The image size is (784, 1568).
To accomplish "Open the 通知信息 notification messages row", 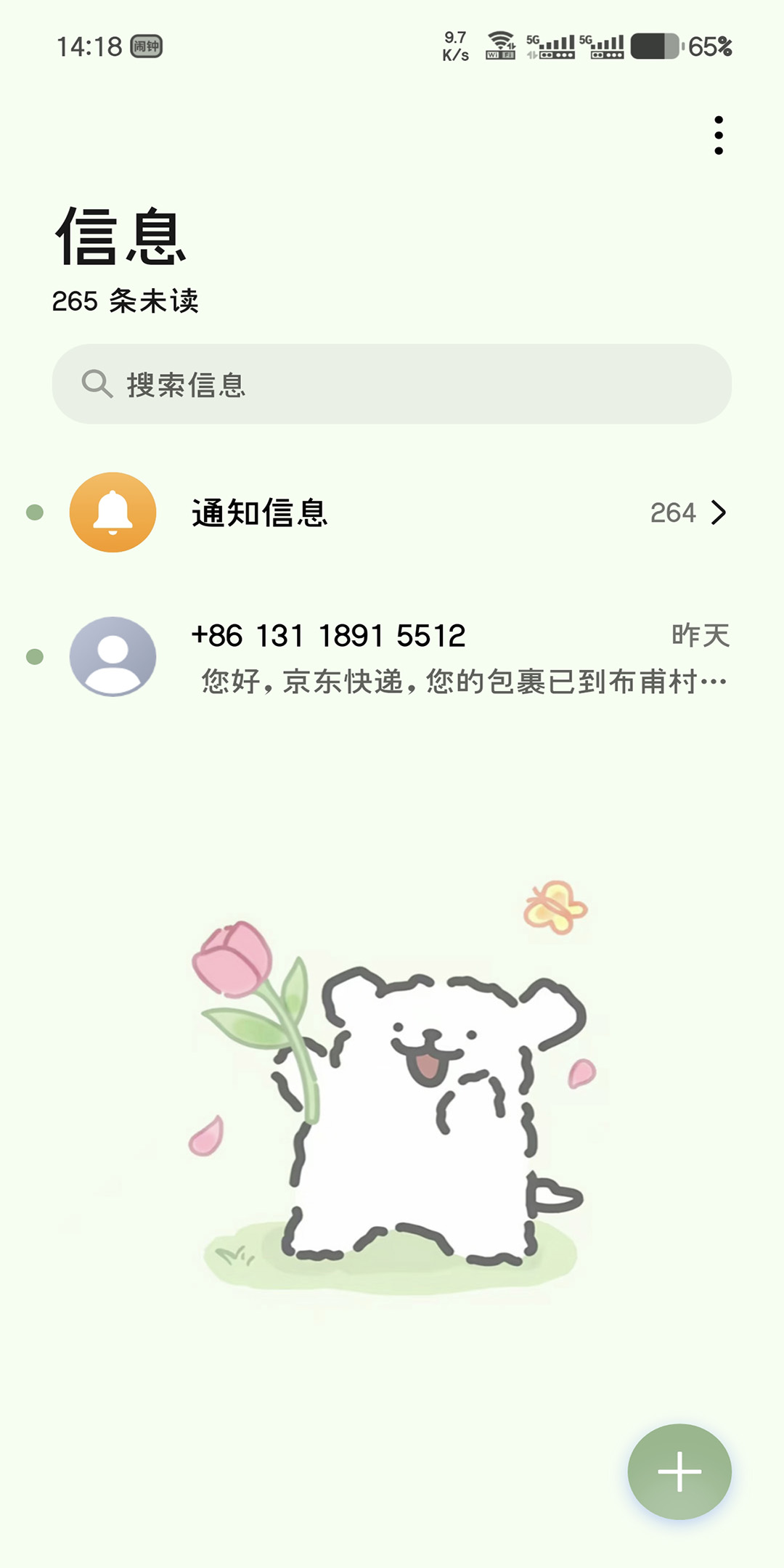I will coord(392,513).
